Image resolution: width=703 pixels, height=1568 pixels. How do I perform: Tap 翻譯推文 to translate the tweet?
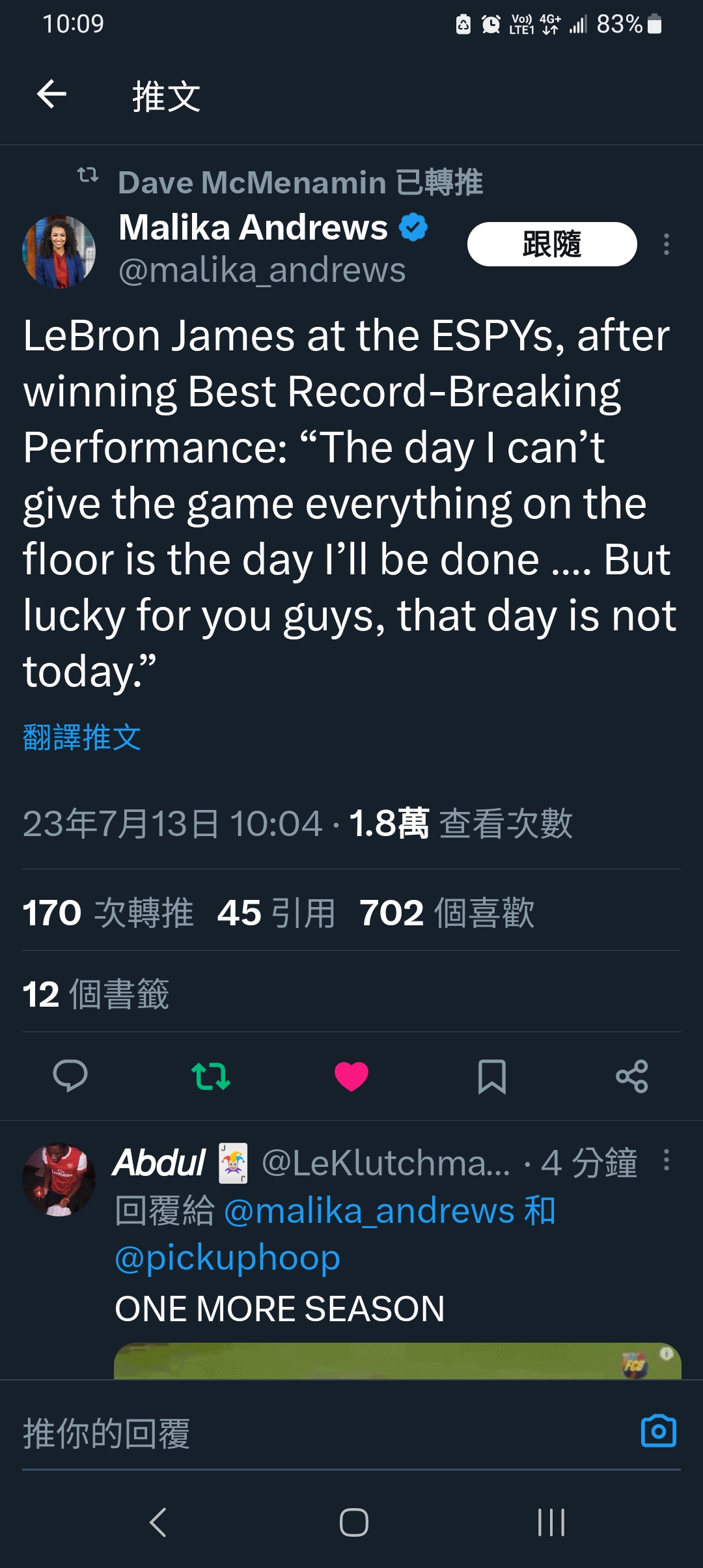82,738
